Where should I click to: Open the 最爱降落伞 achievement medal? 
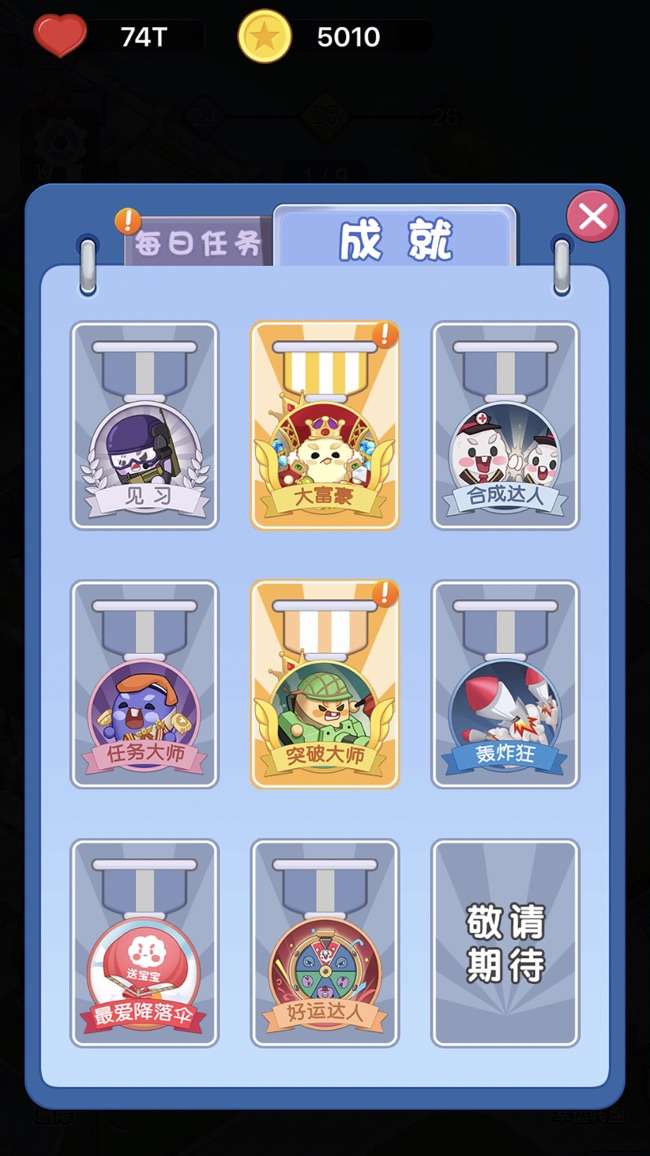coord(144,943)
